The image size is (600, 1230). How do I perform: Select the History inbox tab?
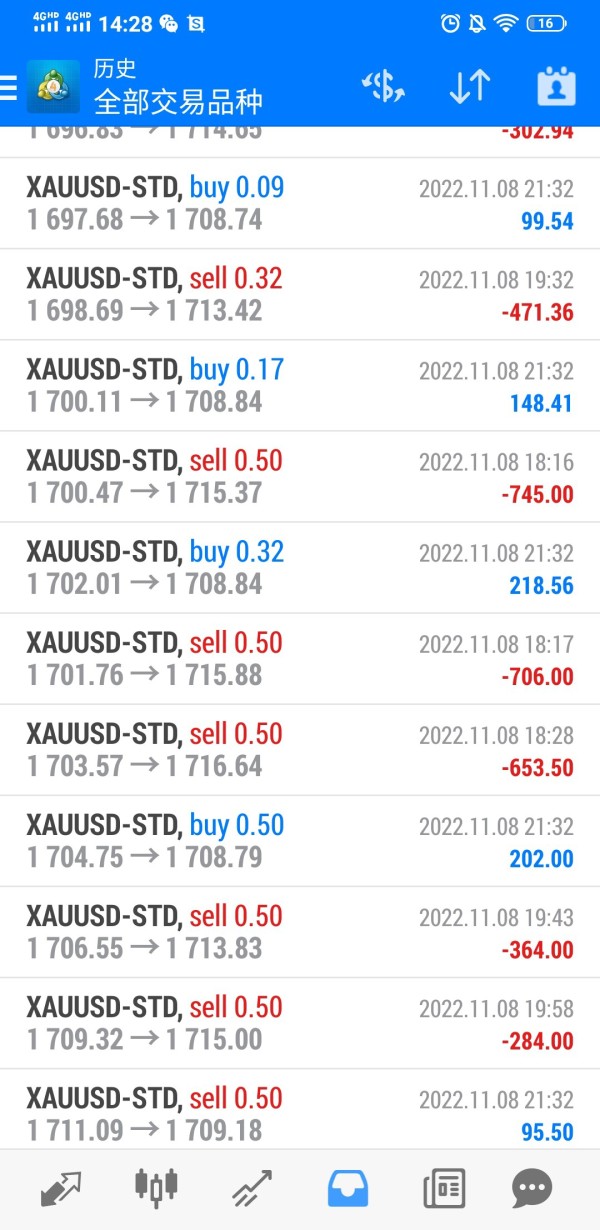click(x=348, y=1188)
